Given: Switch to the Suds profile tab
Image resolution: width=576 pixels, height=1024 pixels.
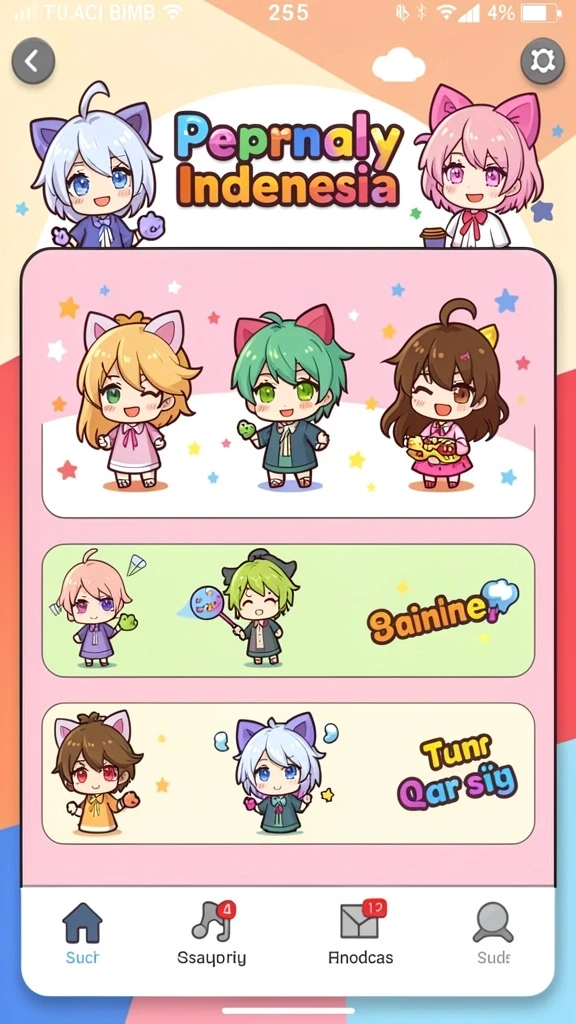Looking at the screenshot, I should (x=493, y=933).
